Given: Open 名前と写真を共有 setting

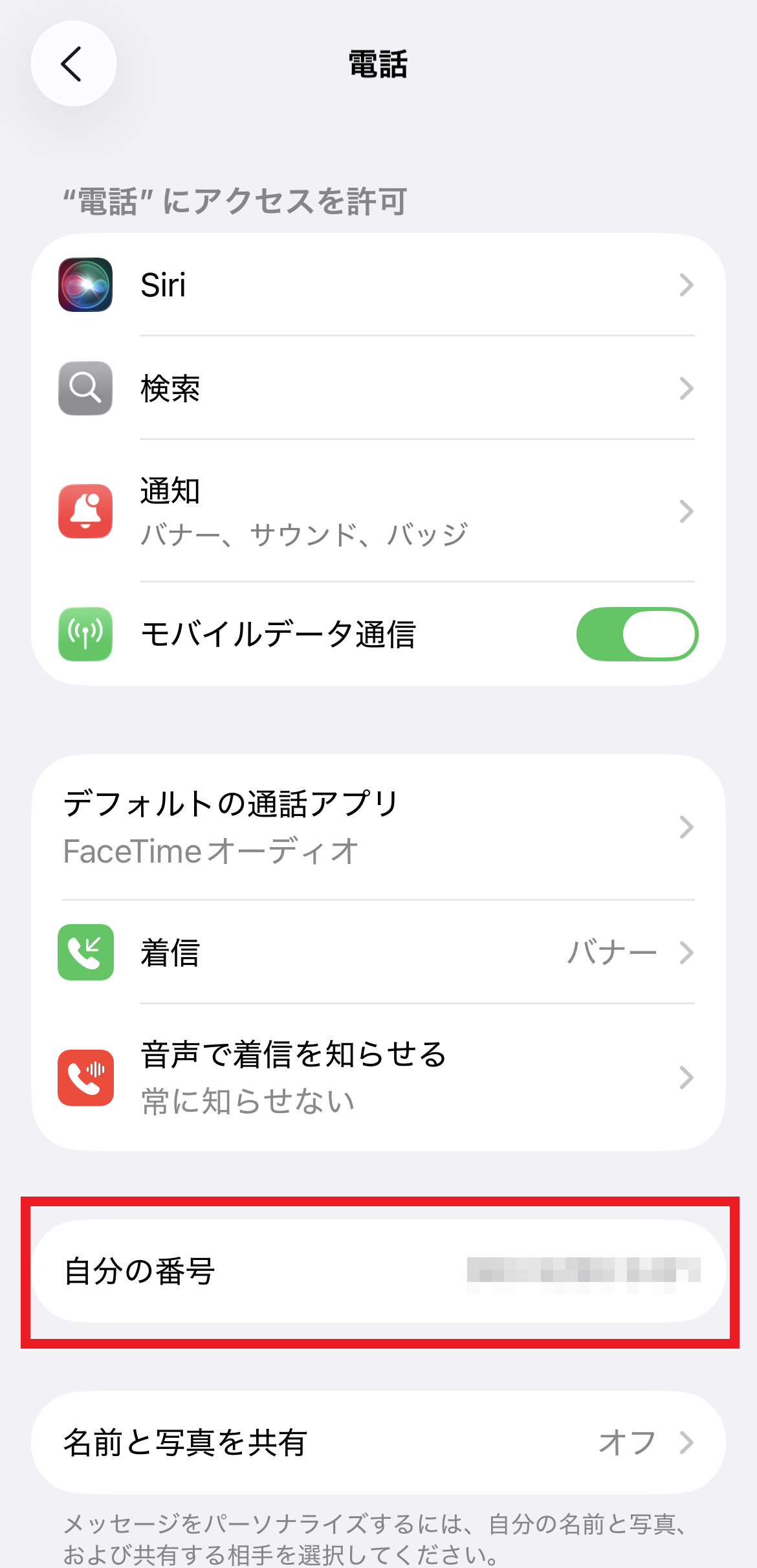Looking at the screenshot, I should coord(378,1442).
